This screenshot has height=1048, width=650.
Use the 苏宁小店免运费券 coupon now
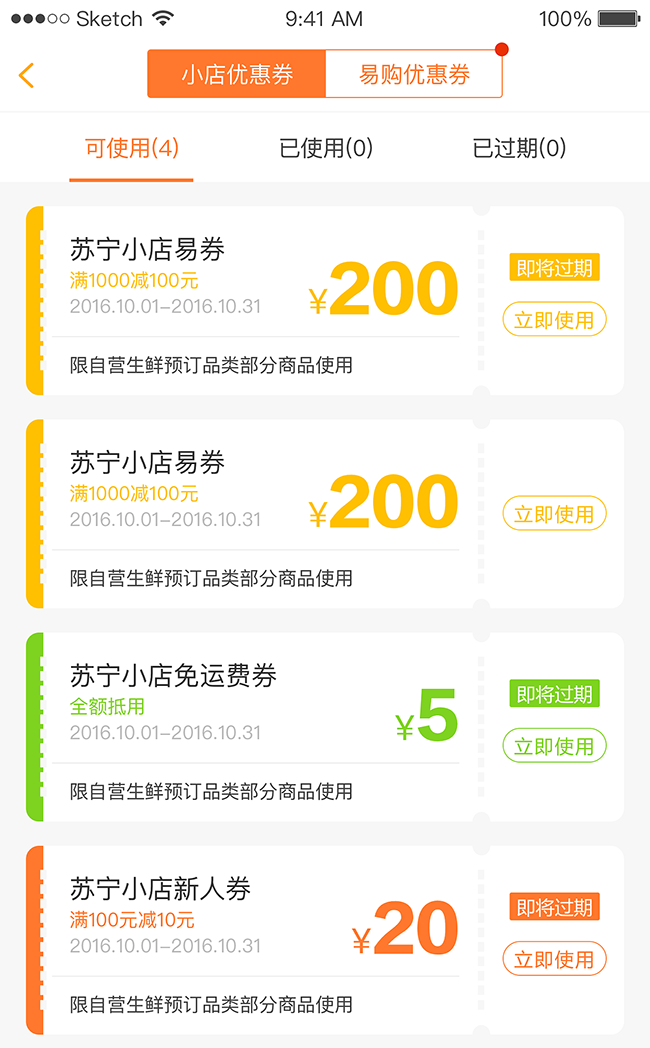click(x=554, y=746)
